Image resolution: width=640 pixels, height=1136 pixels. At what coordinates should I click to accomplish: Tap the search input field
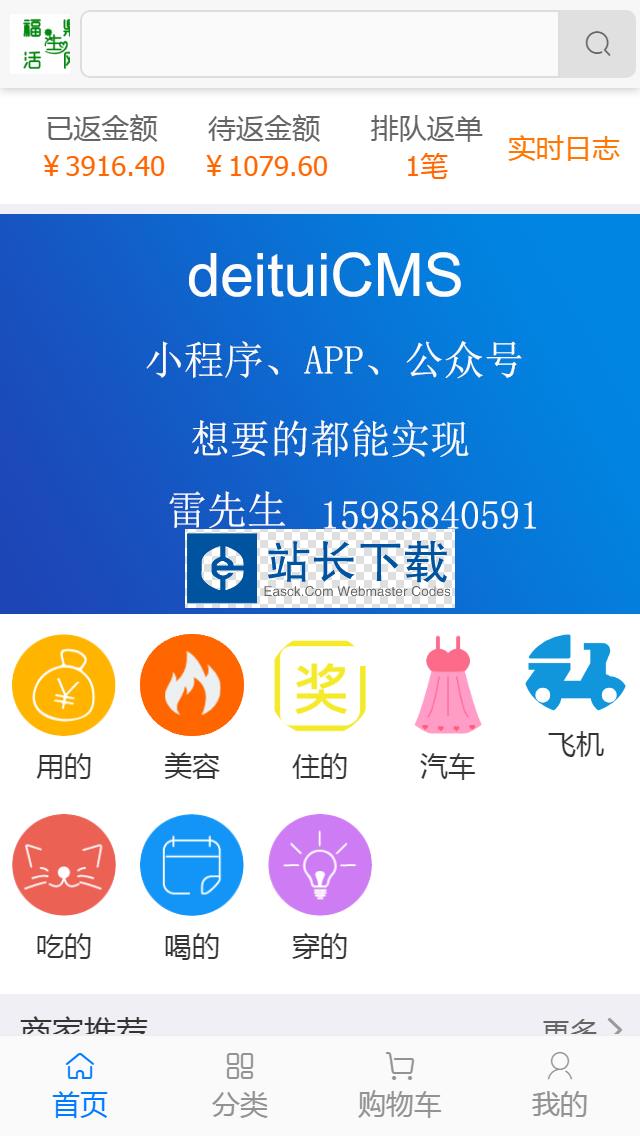coord(320,44)
